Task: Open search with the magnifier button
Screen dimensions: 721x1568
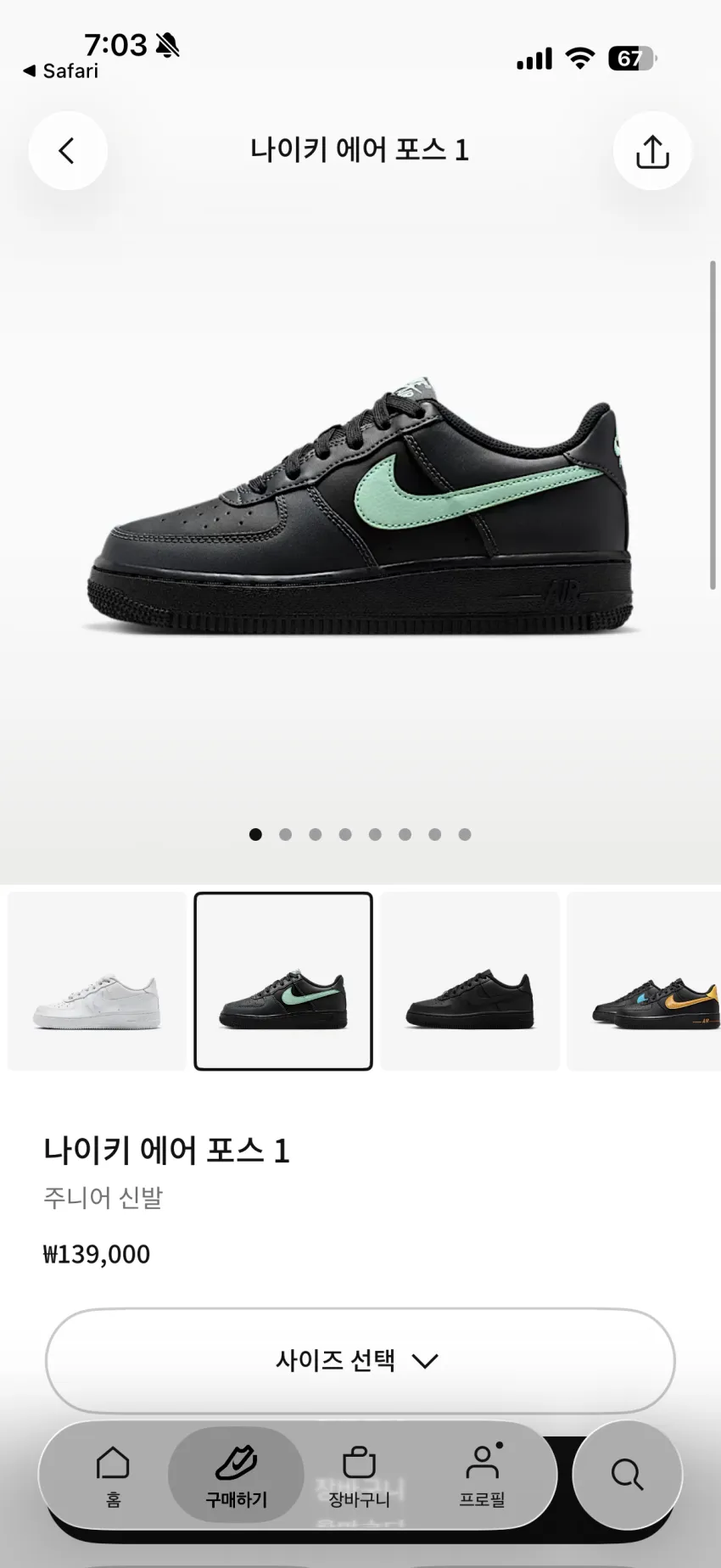Action: pyautogui.click(x=628, y=1475)
